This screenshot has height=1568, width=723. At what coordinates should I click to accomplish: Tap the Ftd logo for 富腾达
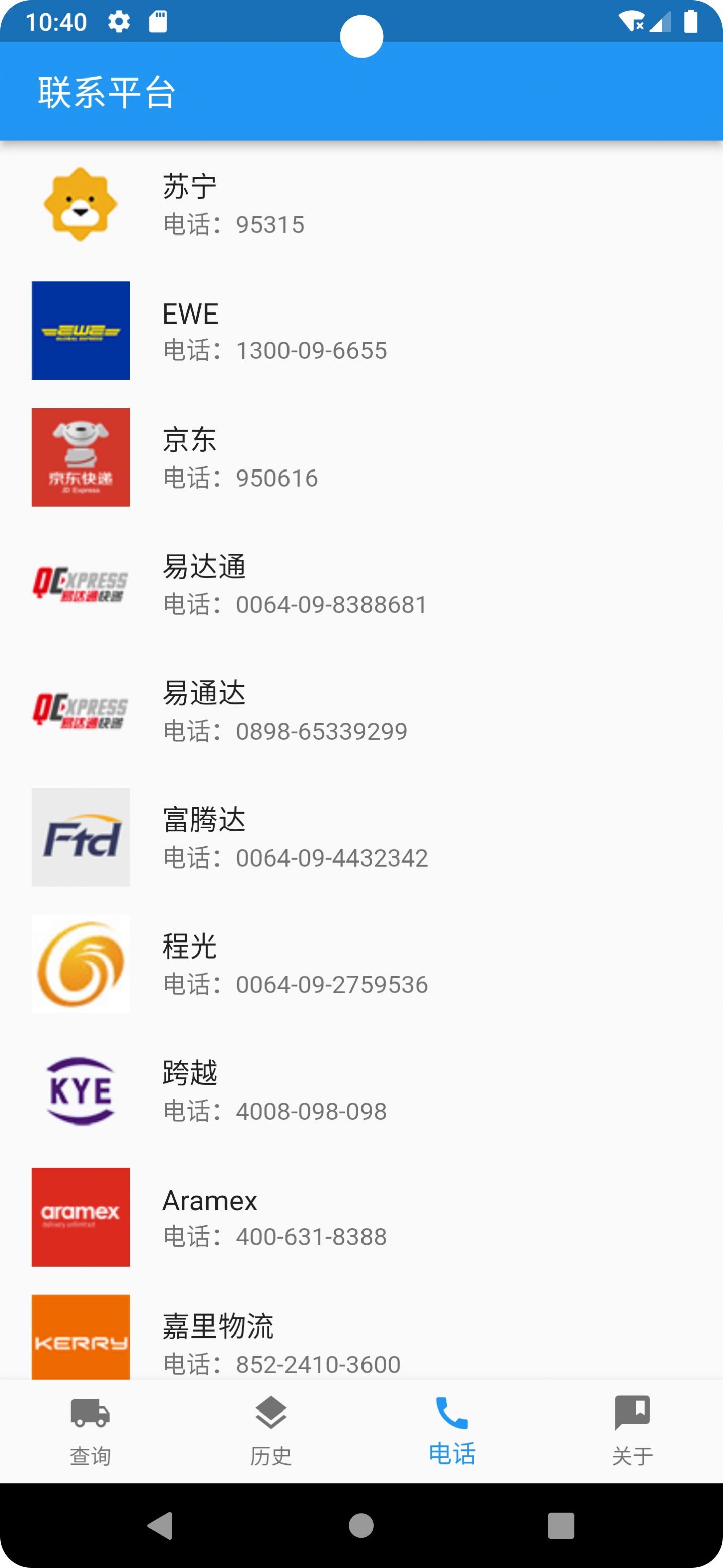80,837
